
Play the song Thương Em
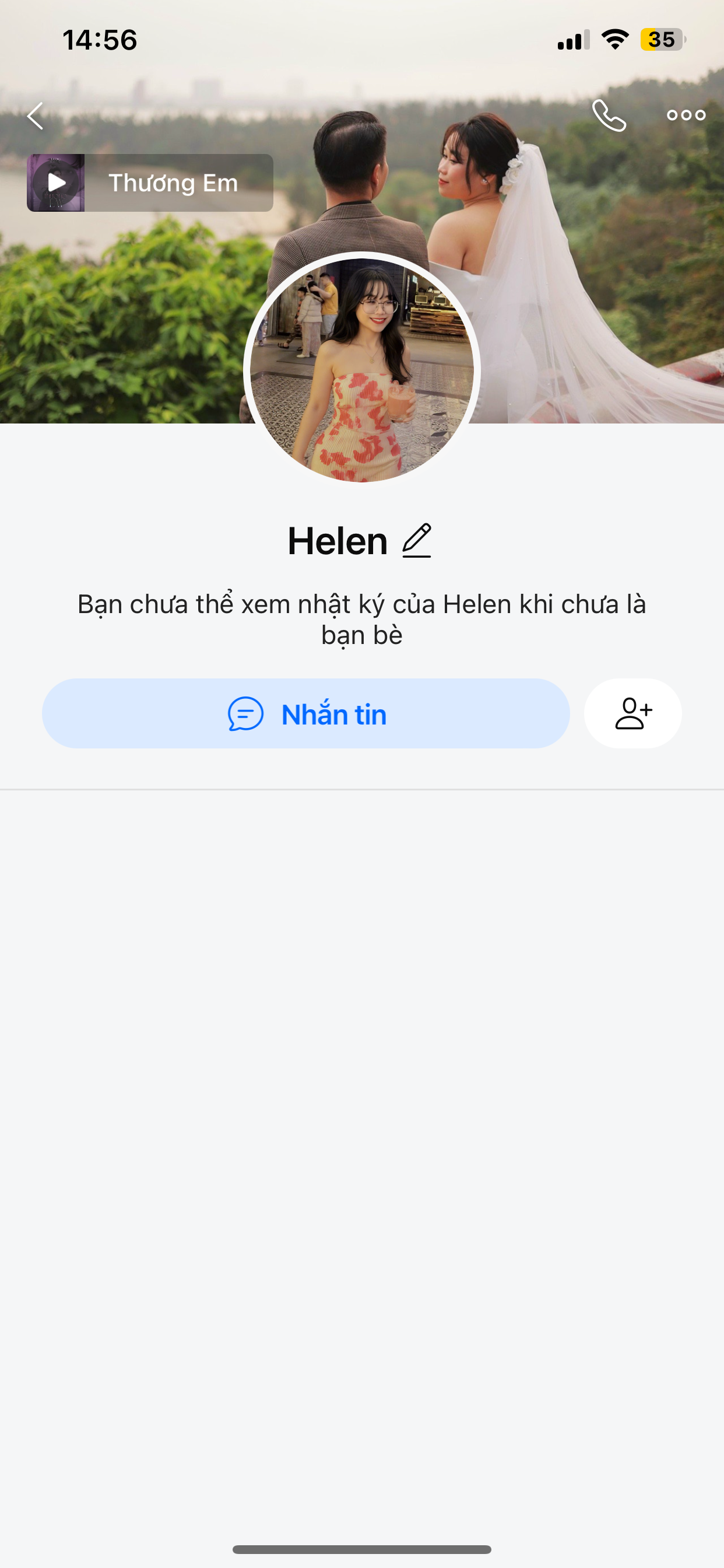(56, 183)
